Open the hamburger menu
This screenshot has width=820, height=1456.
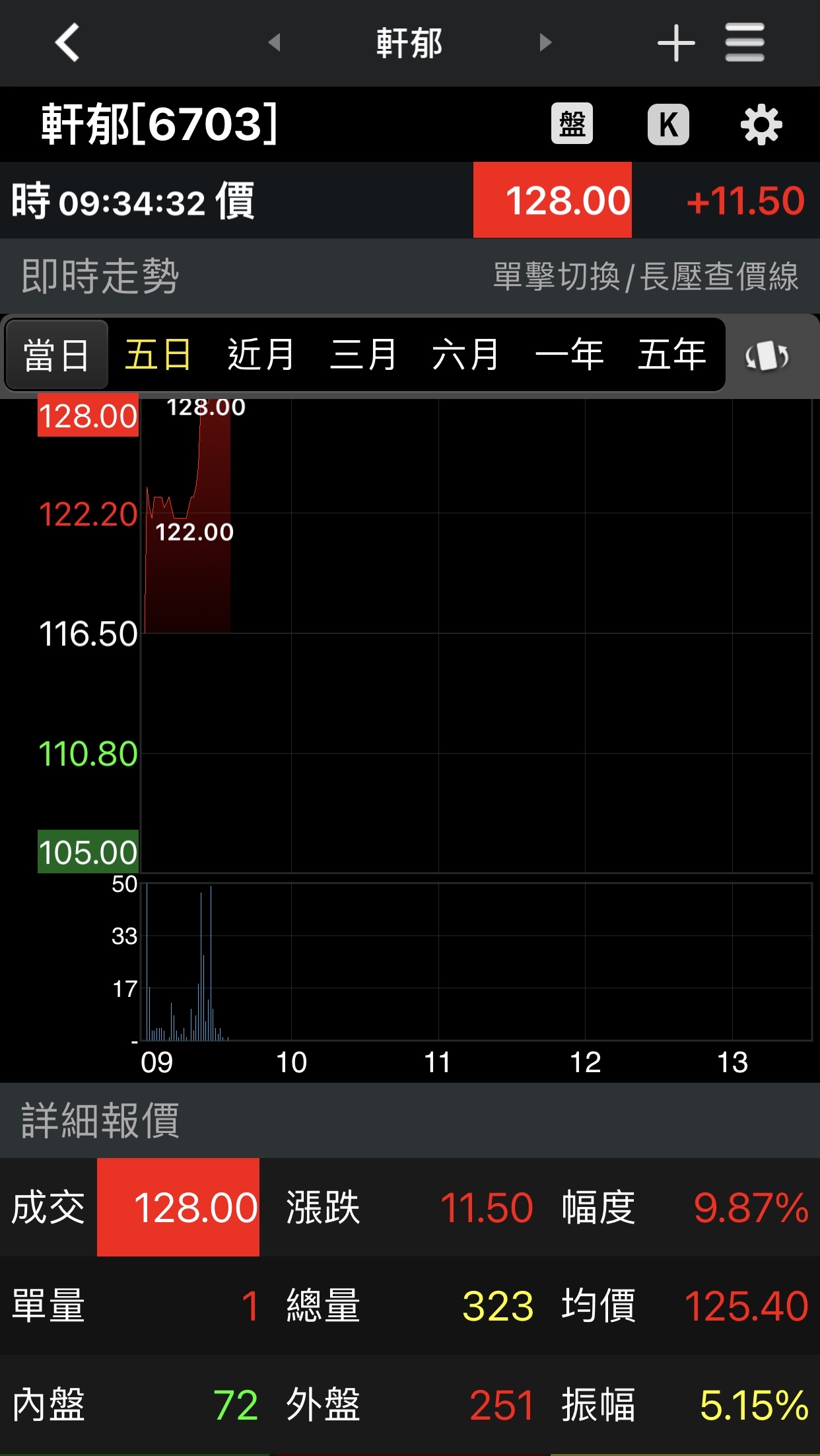click(745, 43)
